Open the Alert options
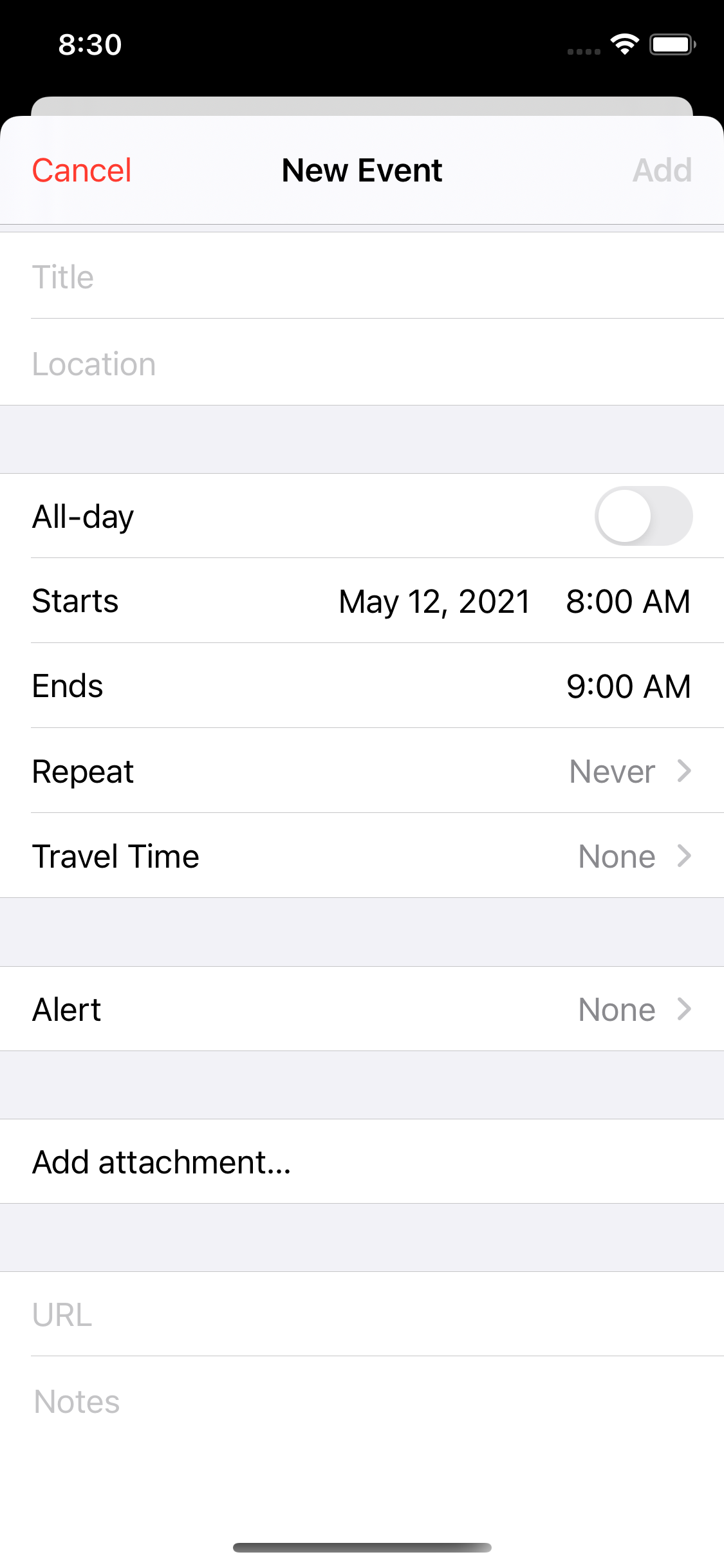The image size is (724, 1568). (362, 1009)
